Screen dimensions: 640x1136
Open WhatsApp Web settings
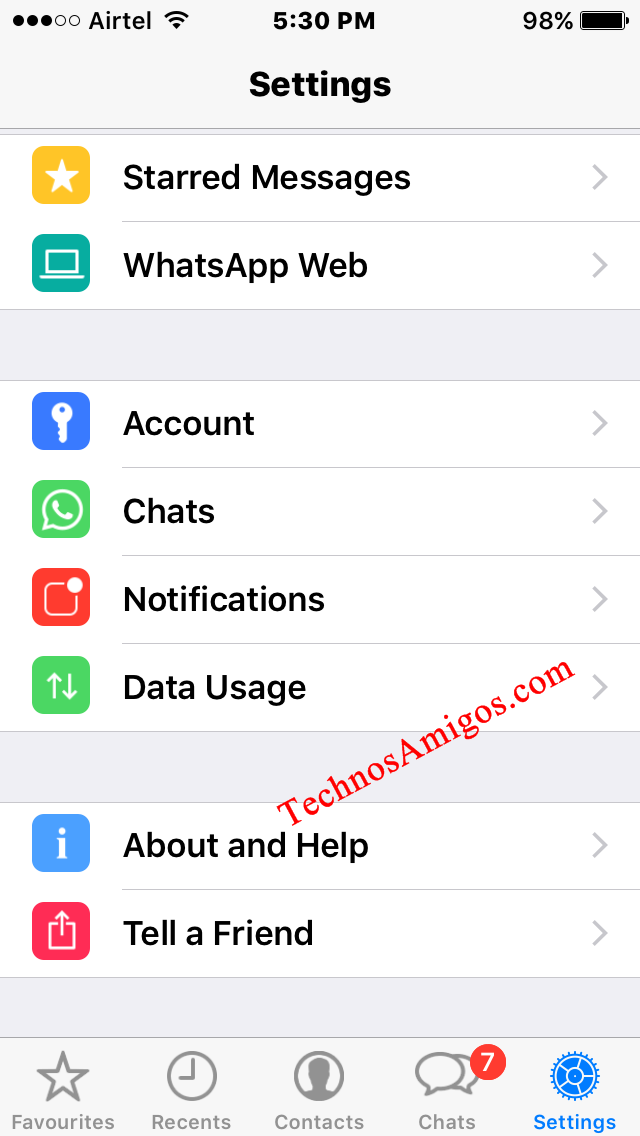tap(245, 266)
